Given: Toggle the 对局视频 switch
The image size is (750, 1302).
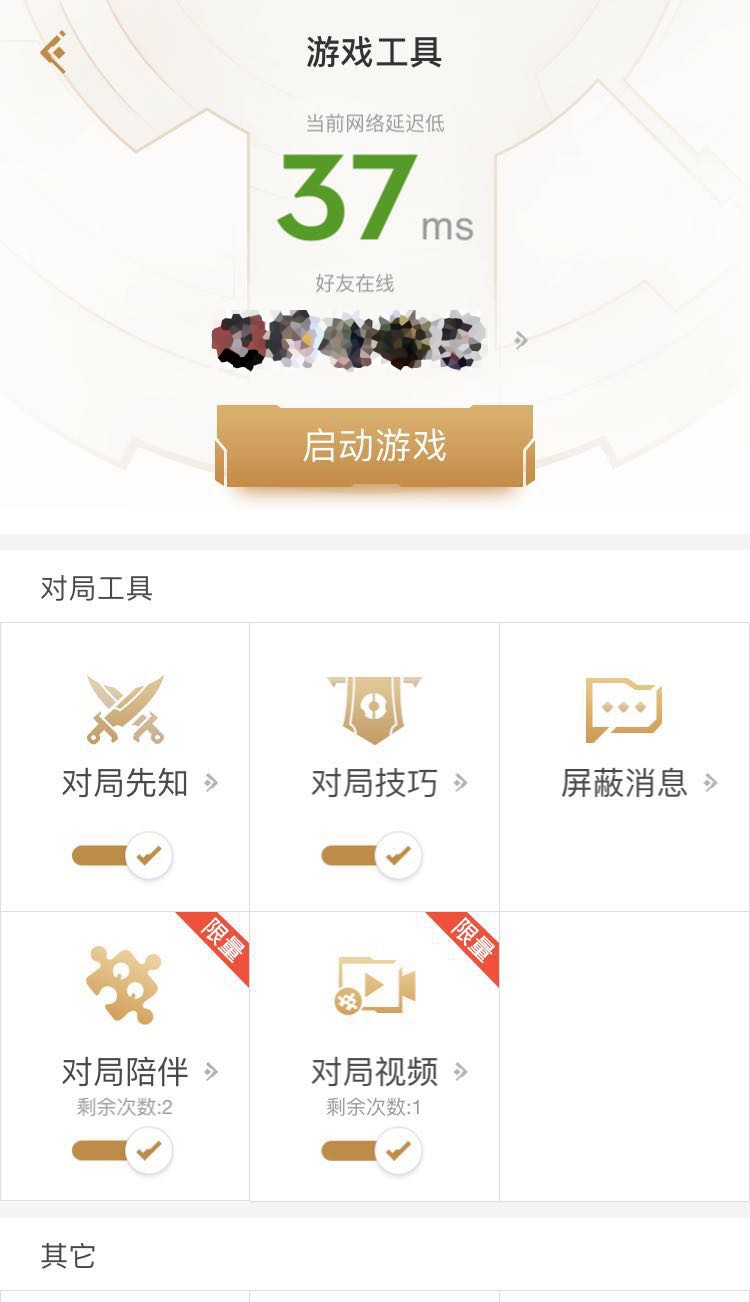Looking at the screenshot, I should point(372,1150).
